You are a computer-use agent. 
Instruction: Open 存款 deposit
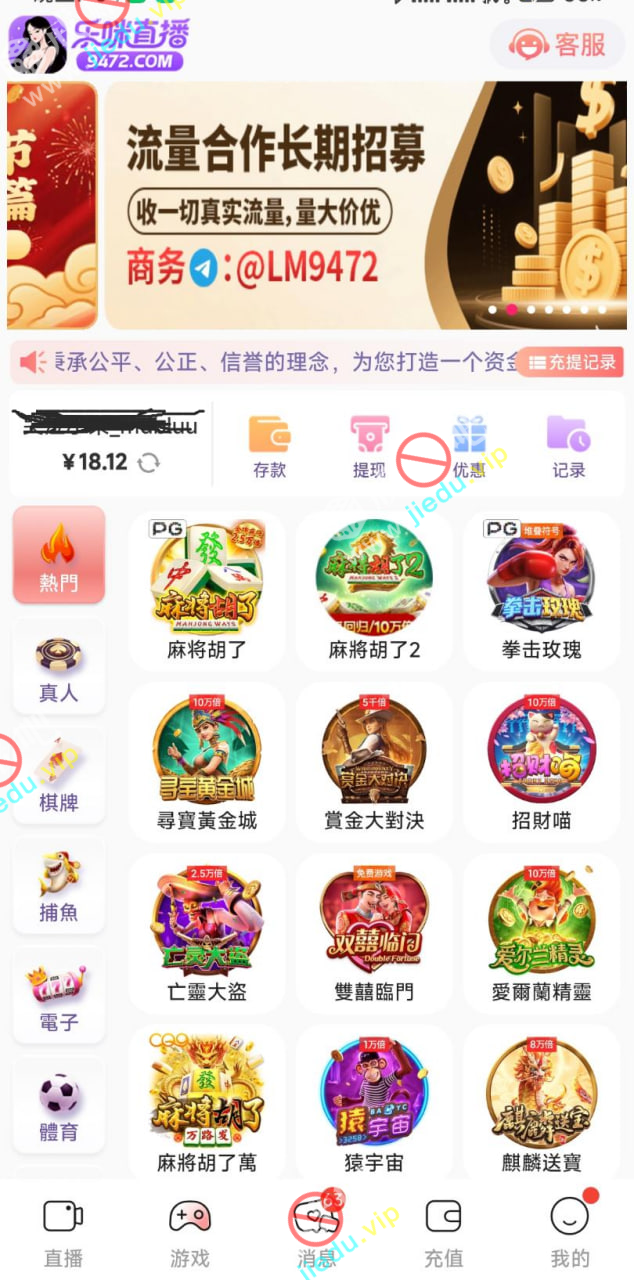(269, 446)
